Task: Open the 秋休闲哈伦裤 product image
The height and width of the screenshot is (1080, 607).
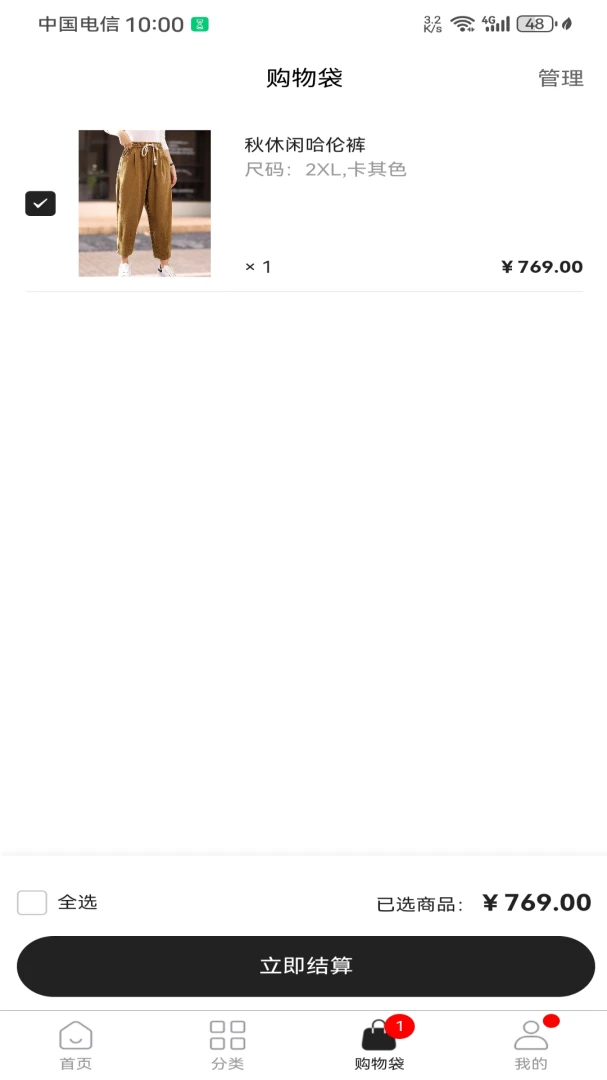Action: (145, 203)
